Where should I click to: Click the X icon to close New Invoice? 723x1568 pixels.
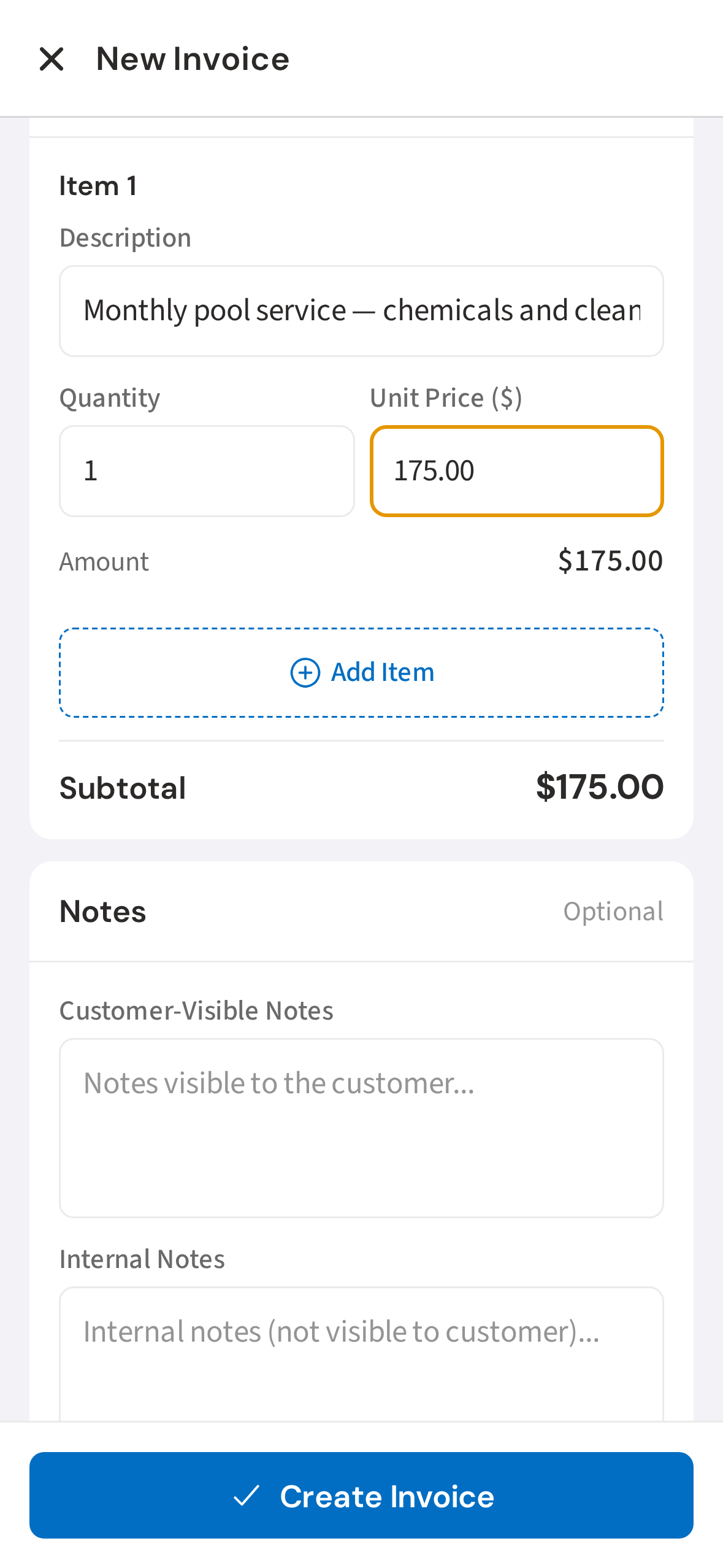tap(52, 58)
